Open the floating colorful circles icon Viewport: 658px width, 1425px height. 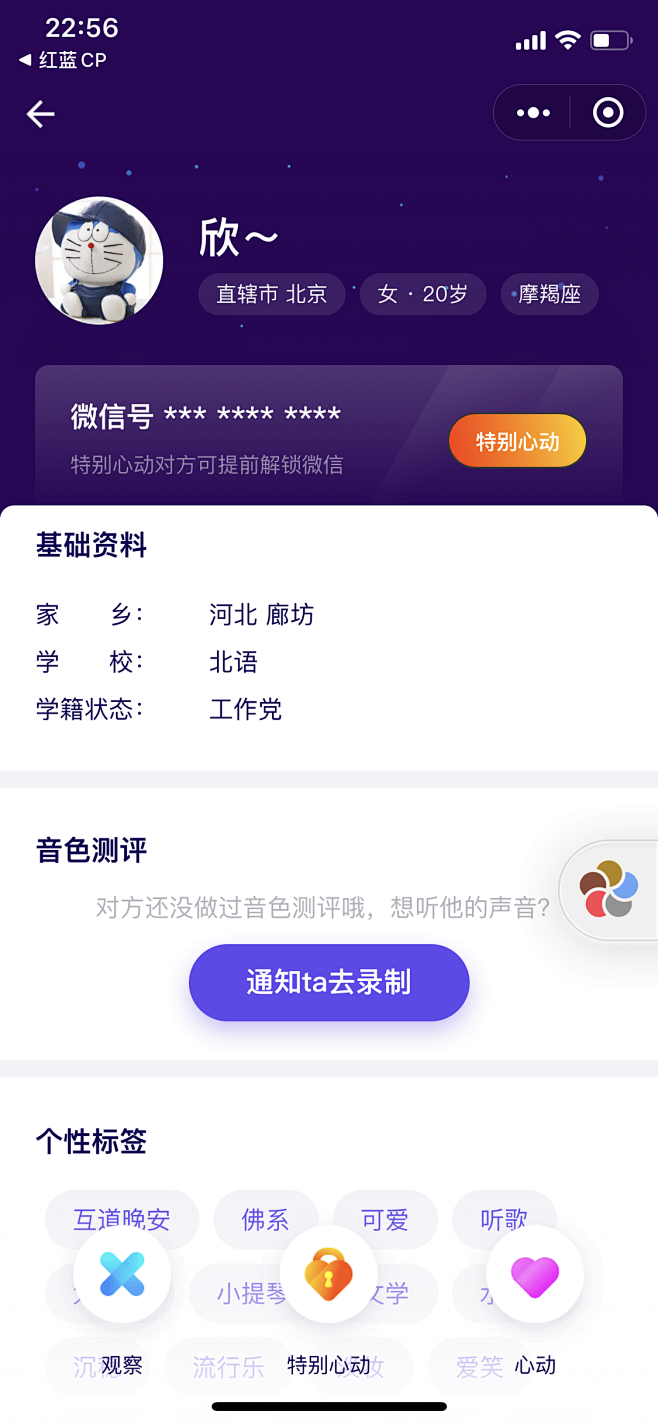(608, 889)
